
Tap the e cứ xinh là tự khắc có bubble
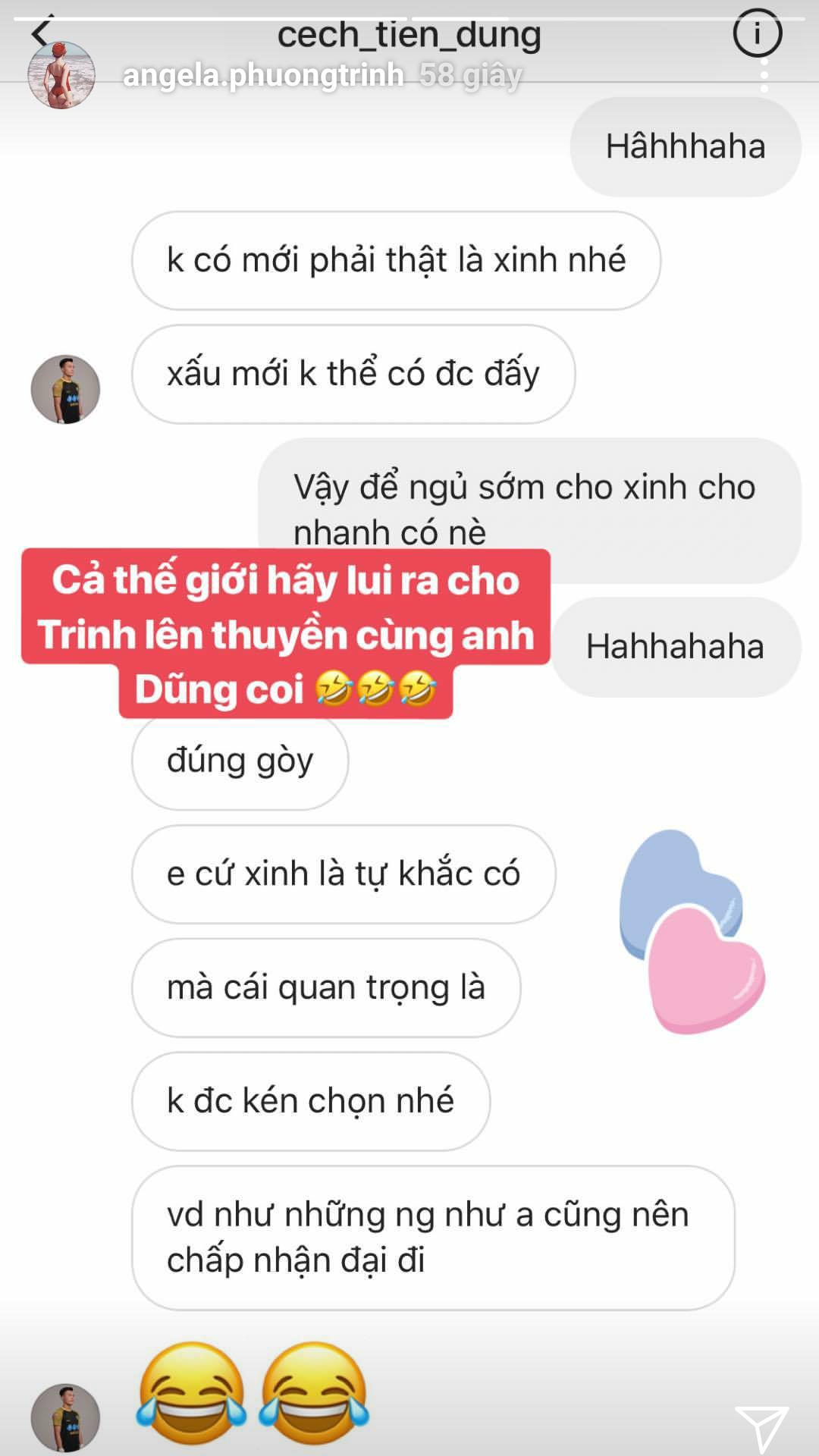pos(343,874)
